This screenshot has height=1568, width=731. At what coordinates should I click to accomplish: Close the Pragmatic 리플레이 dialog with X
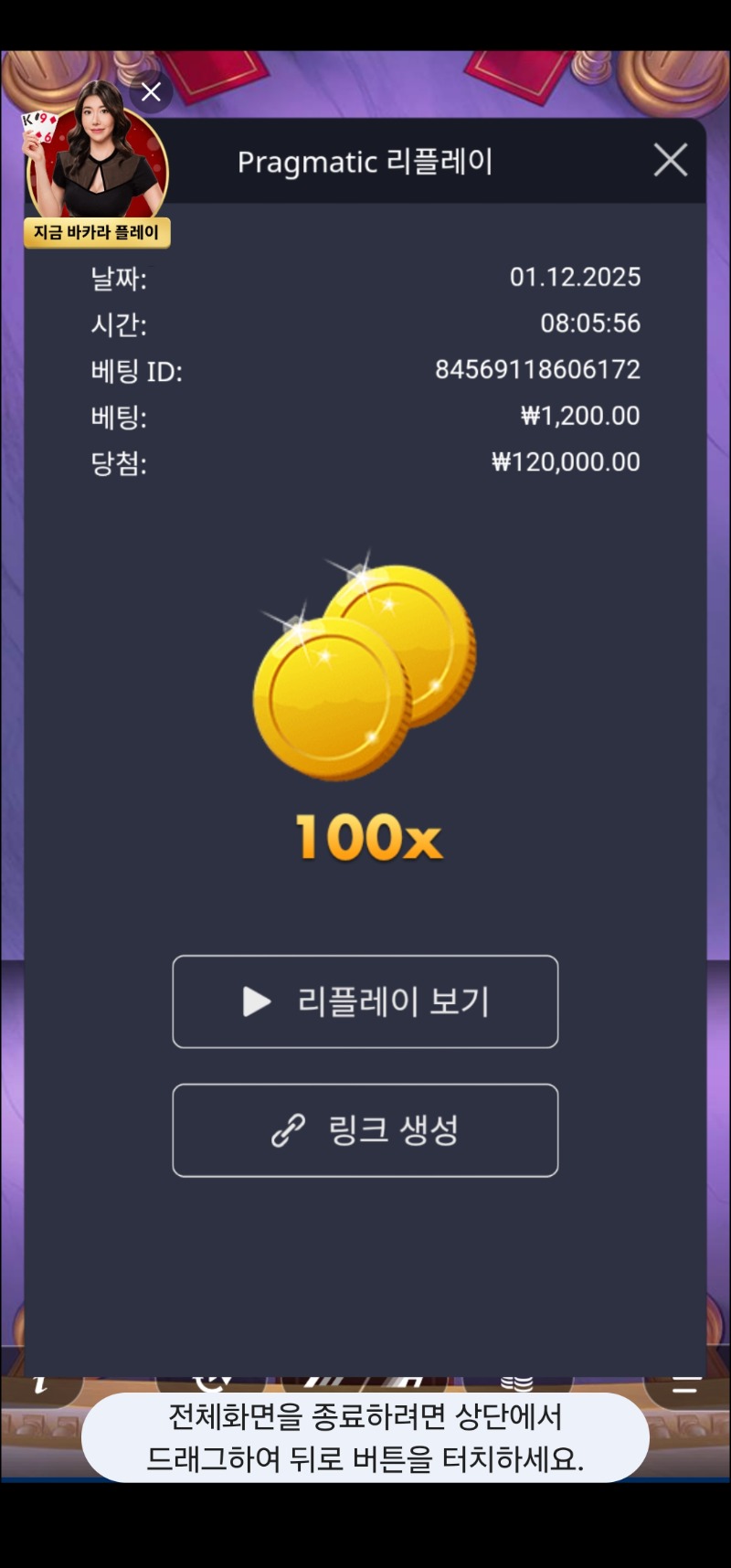671,160
